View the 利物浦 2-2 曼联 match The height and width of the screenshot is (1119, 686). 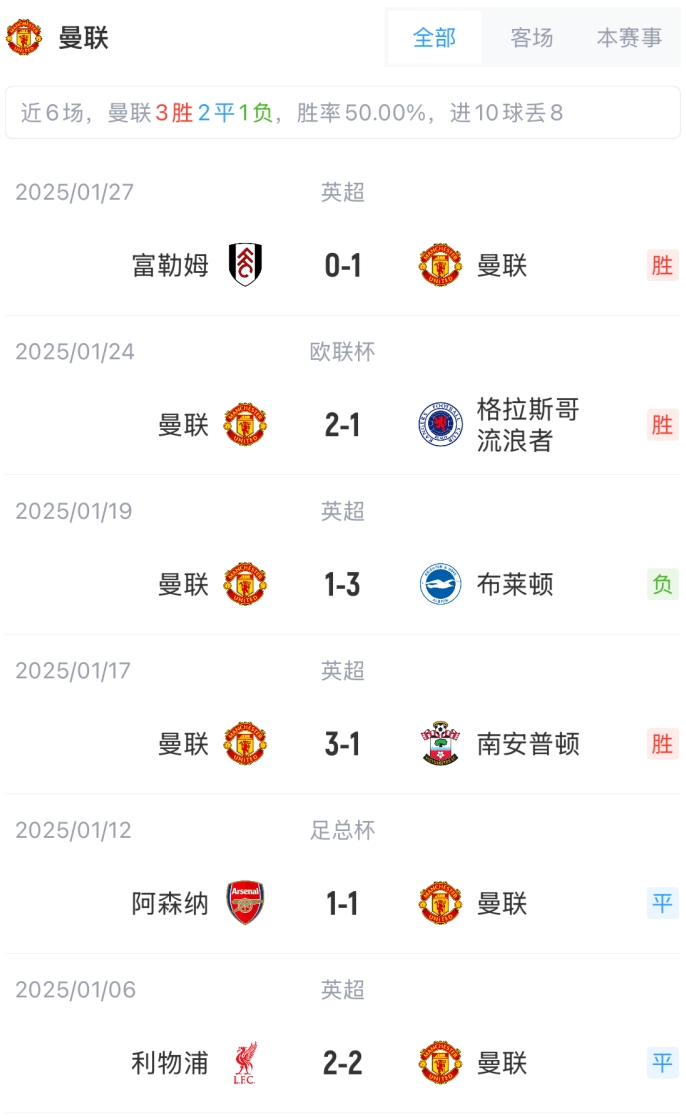343,1063
